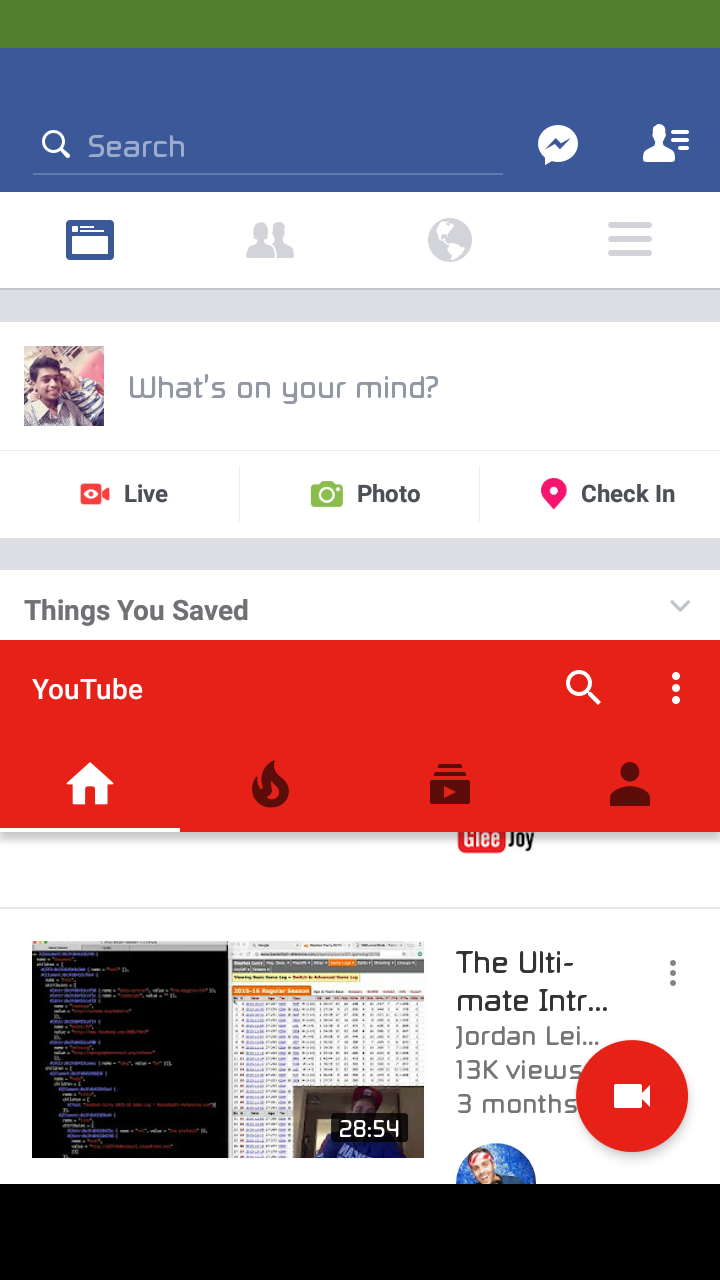
Task: Open the Friends section icon
Action: click(269, 239)
